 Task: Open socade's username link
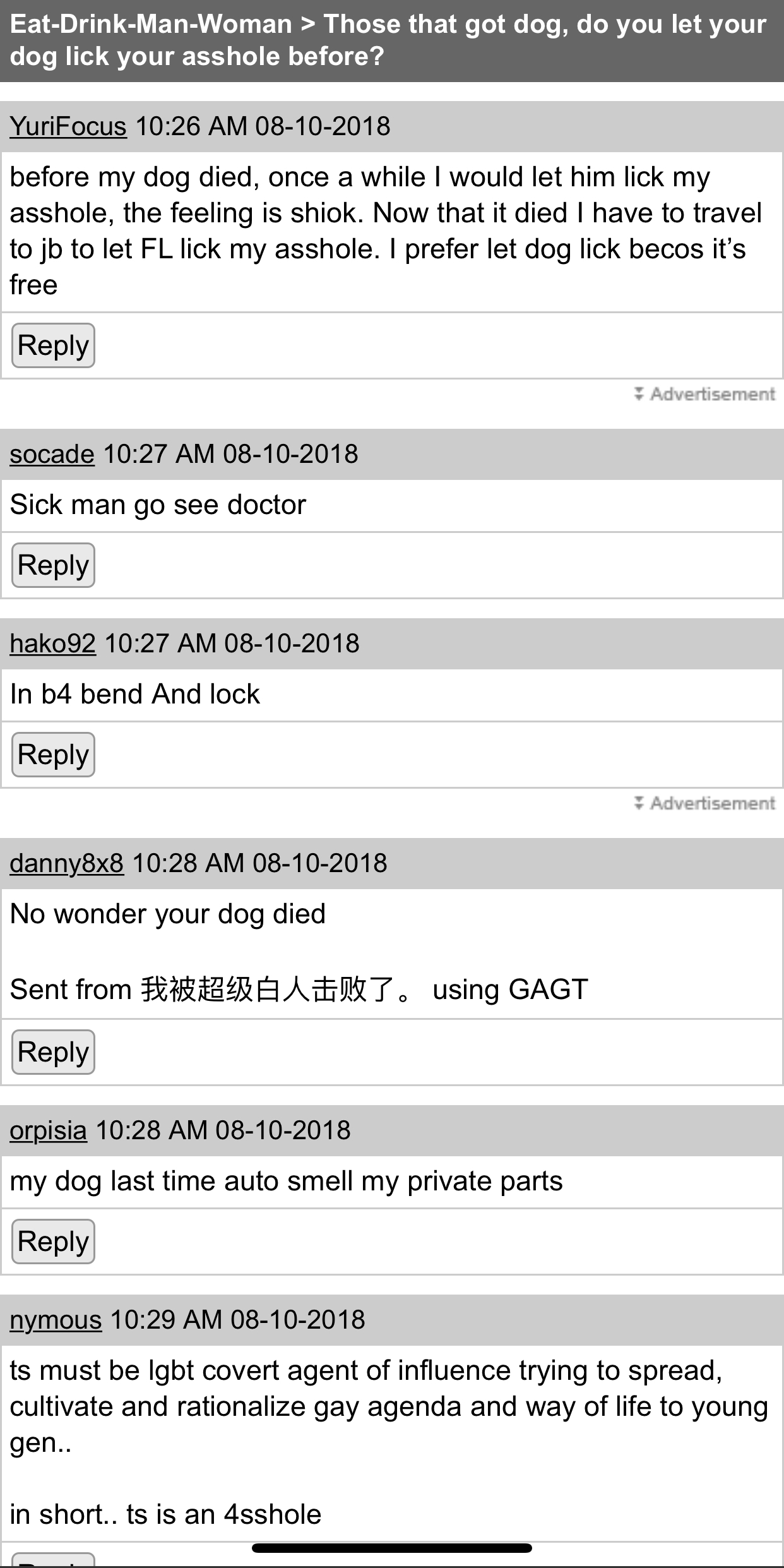[x=52, y=454]
